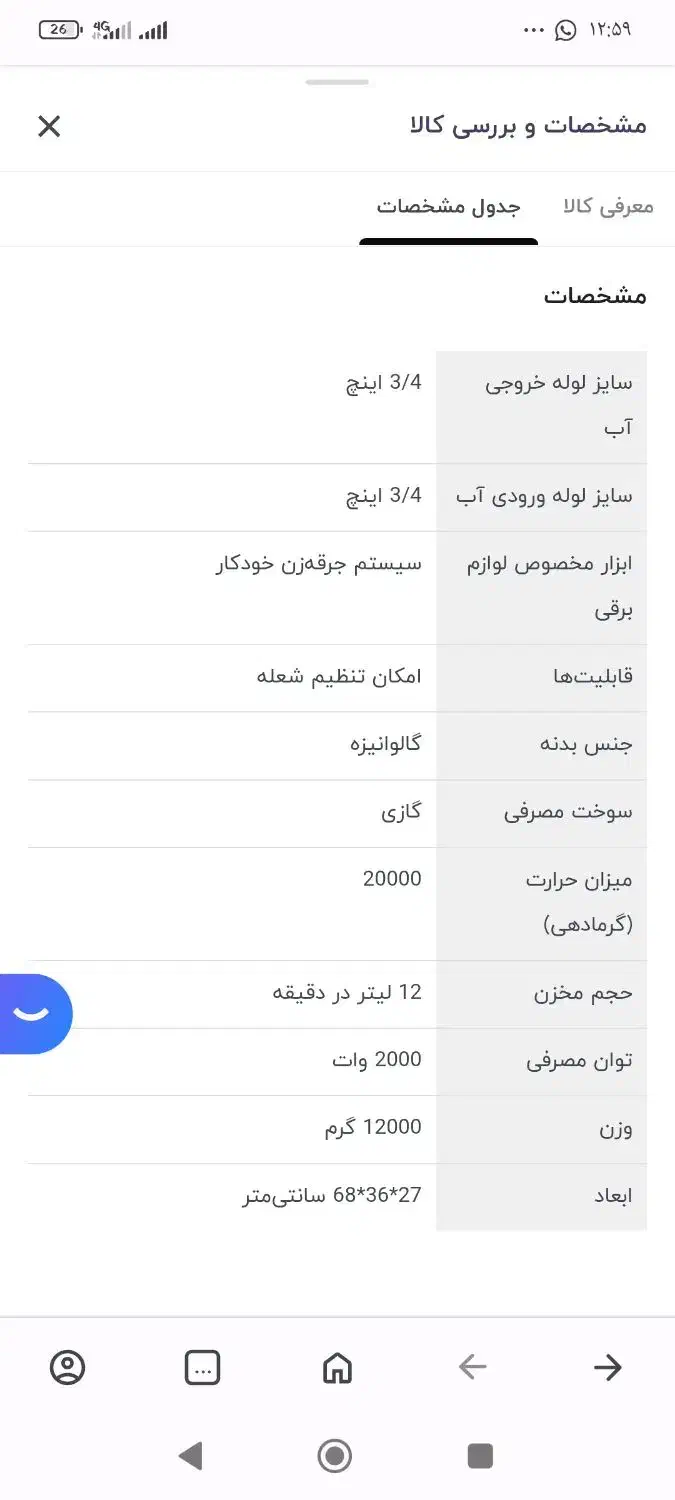The image size is (675, 1500).
Task: Tap the system recent apps square
Action: 480,1455
